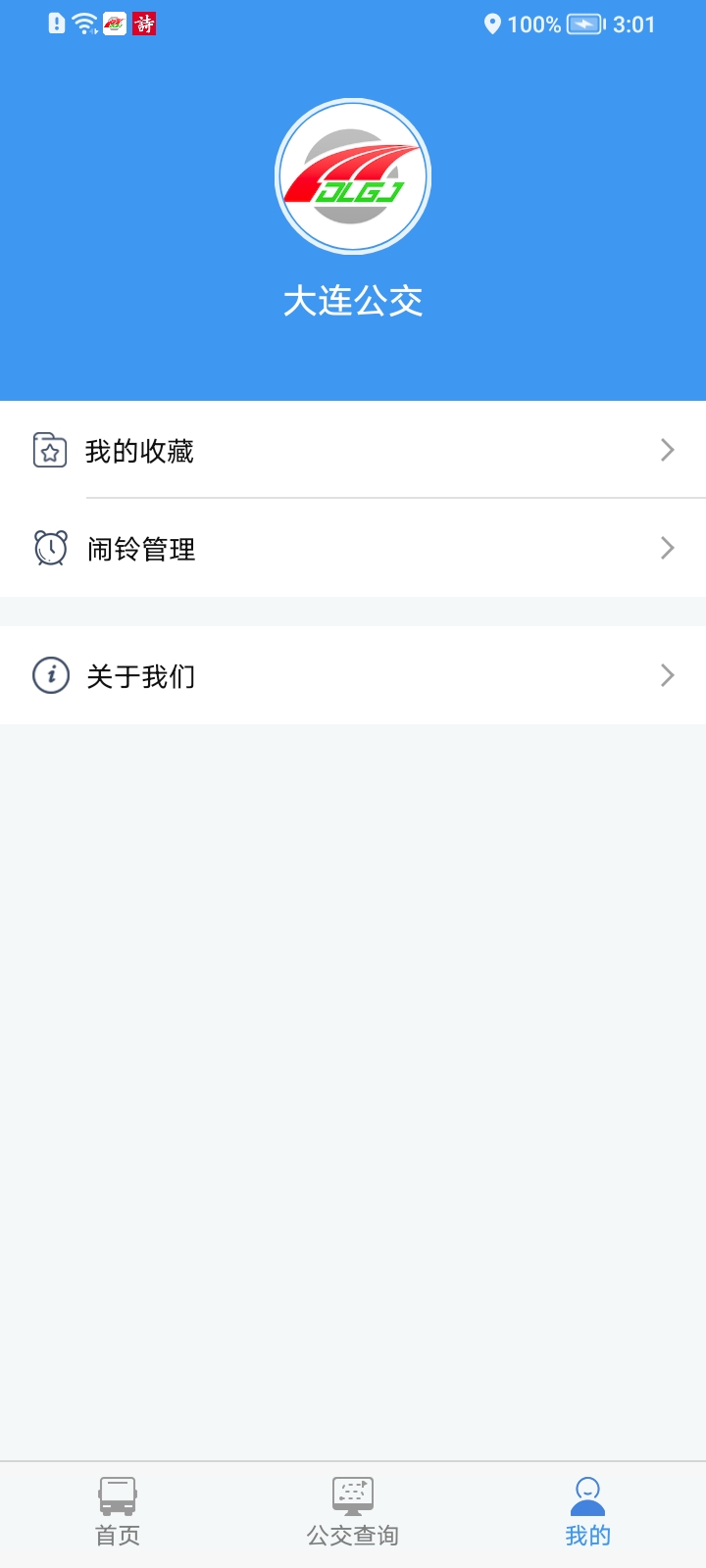Screen dimensions: 706x1568
Task: Open the 我的收藏 list entry
Action: 353,450
